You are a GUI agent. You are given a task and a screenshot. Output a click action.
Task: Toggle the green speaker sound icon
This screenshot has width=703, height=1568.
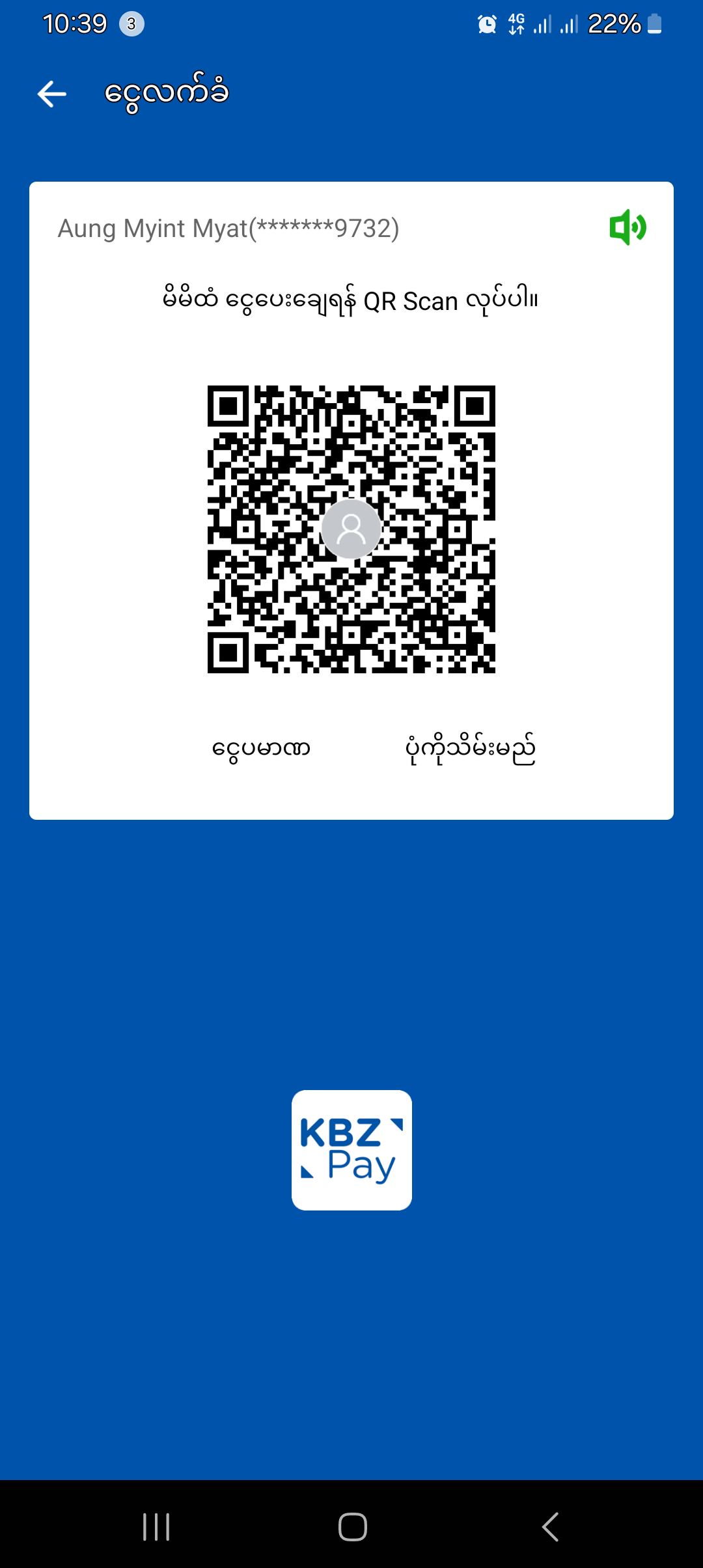(627, 227)
